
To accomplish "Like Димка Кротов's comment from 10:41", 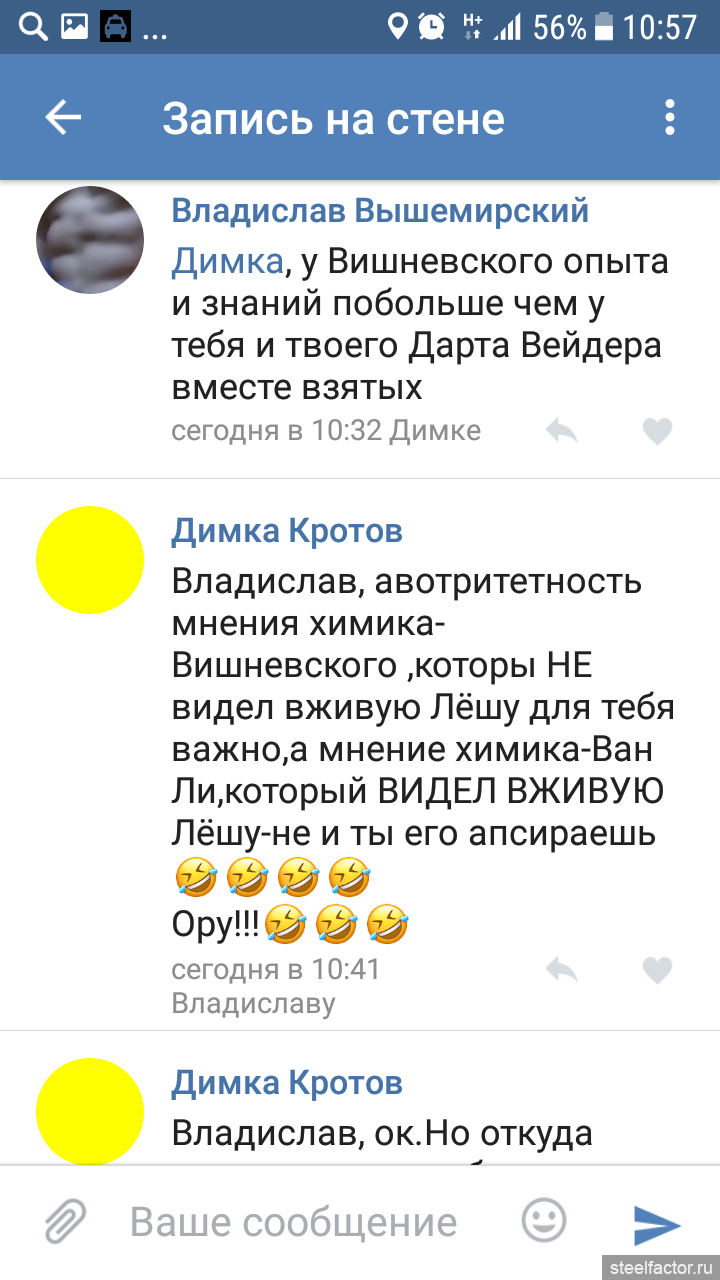I will tap(657, 969).
